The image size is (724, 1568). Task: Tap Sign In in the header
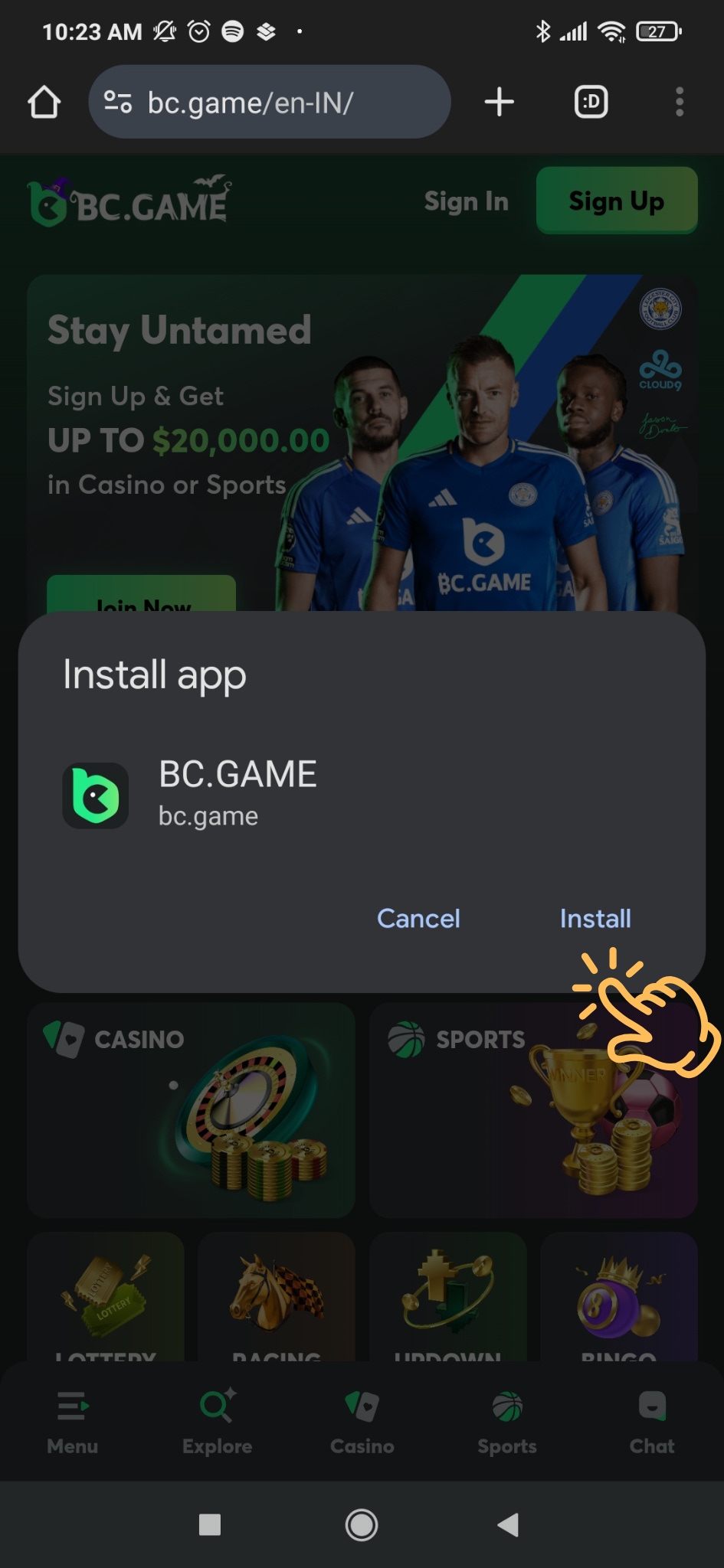[467, 201]
